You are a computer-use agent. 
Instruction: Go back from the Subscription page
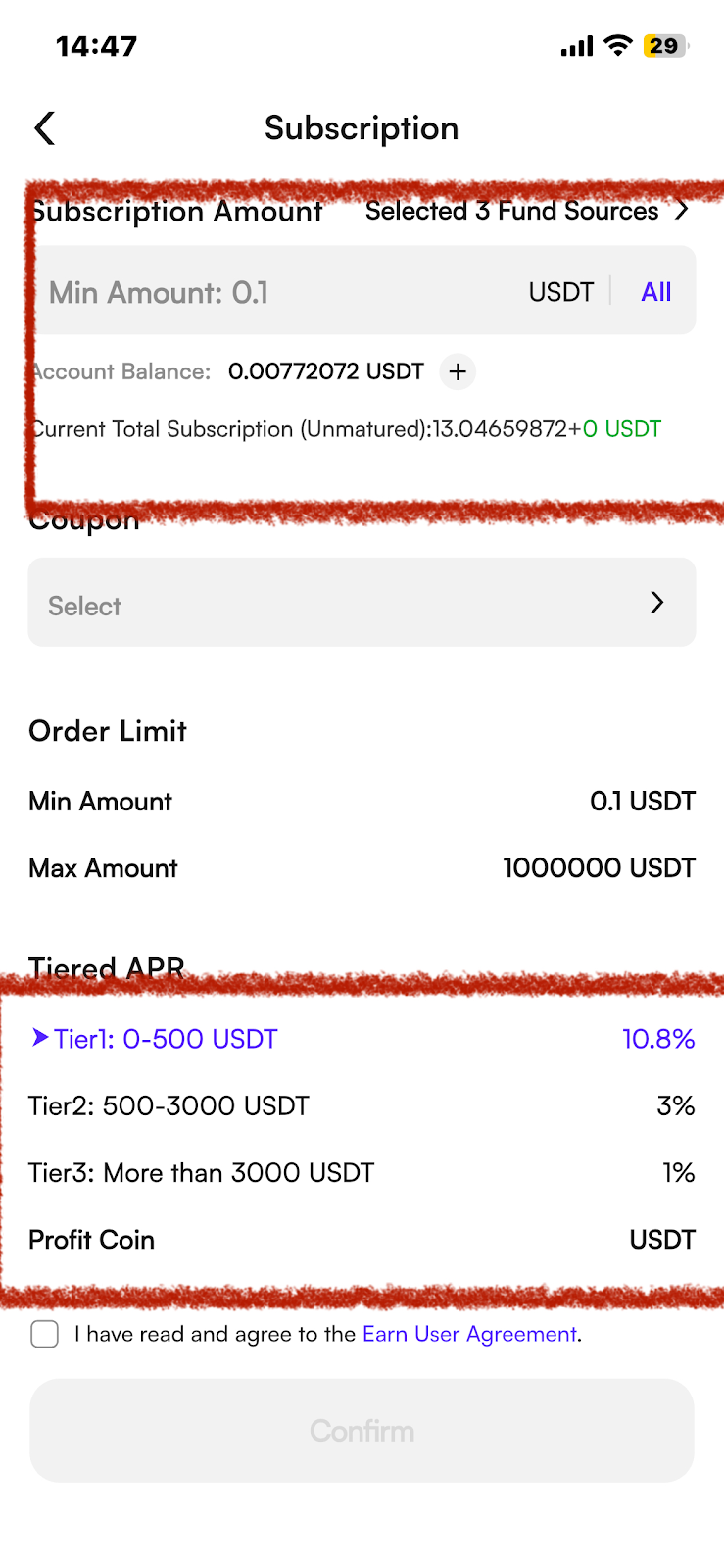click(x=45, y=128)
